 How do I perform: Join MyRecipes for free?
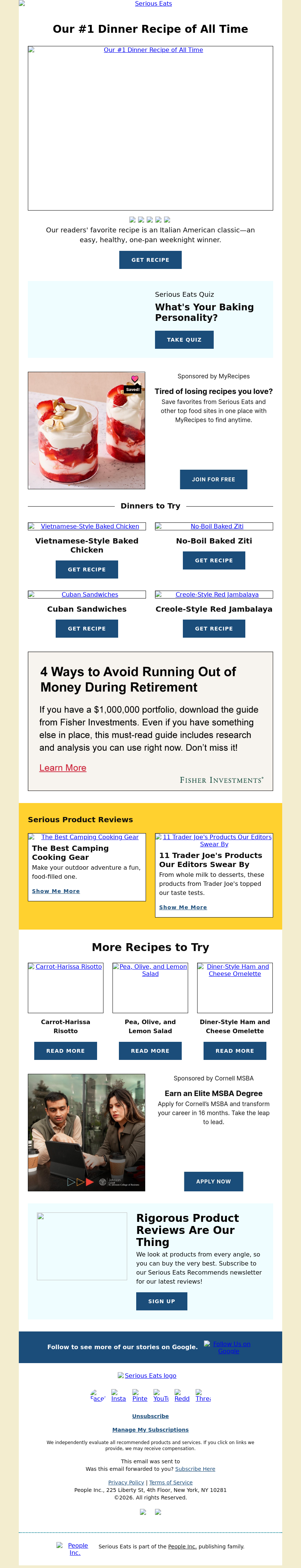click(x=213, y=479)
